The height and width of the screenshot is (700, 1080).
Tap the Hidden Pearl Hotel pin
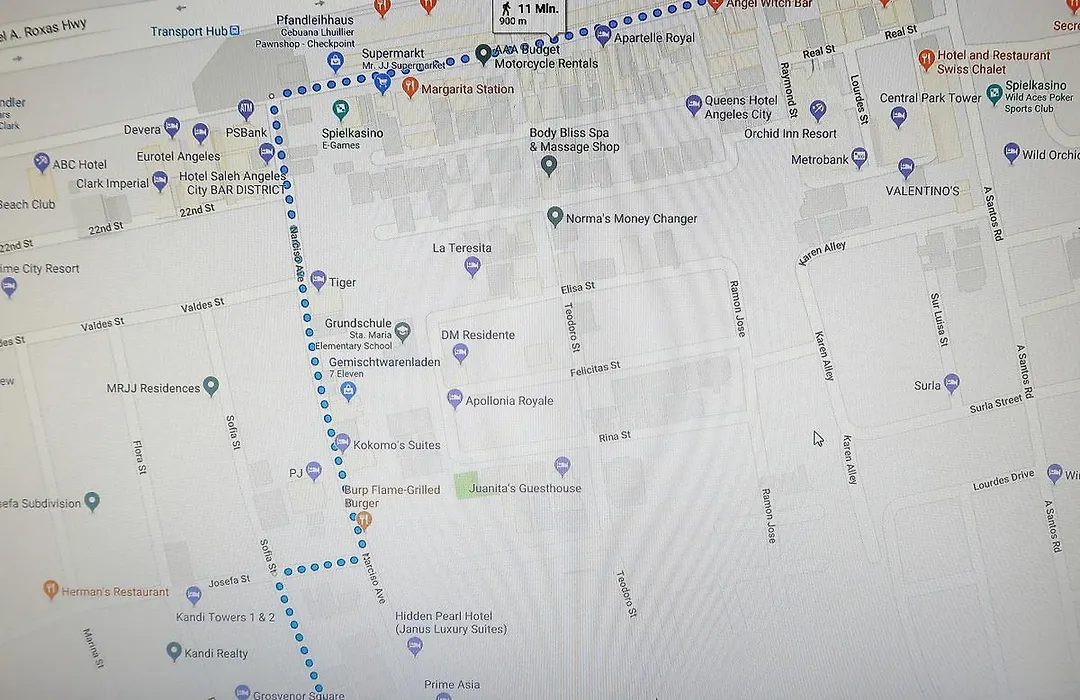click(x=415, y=646)
